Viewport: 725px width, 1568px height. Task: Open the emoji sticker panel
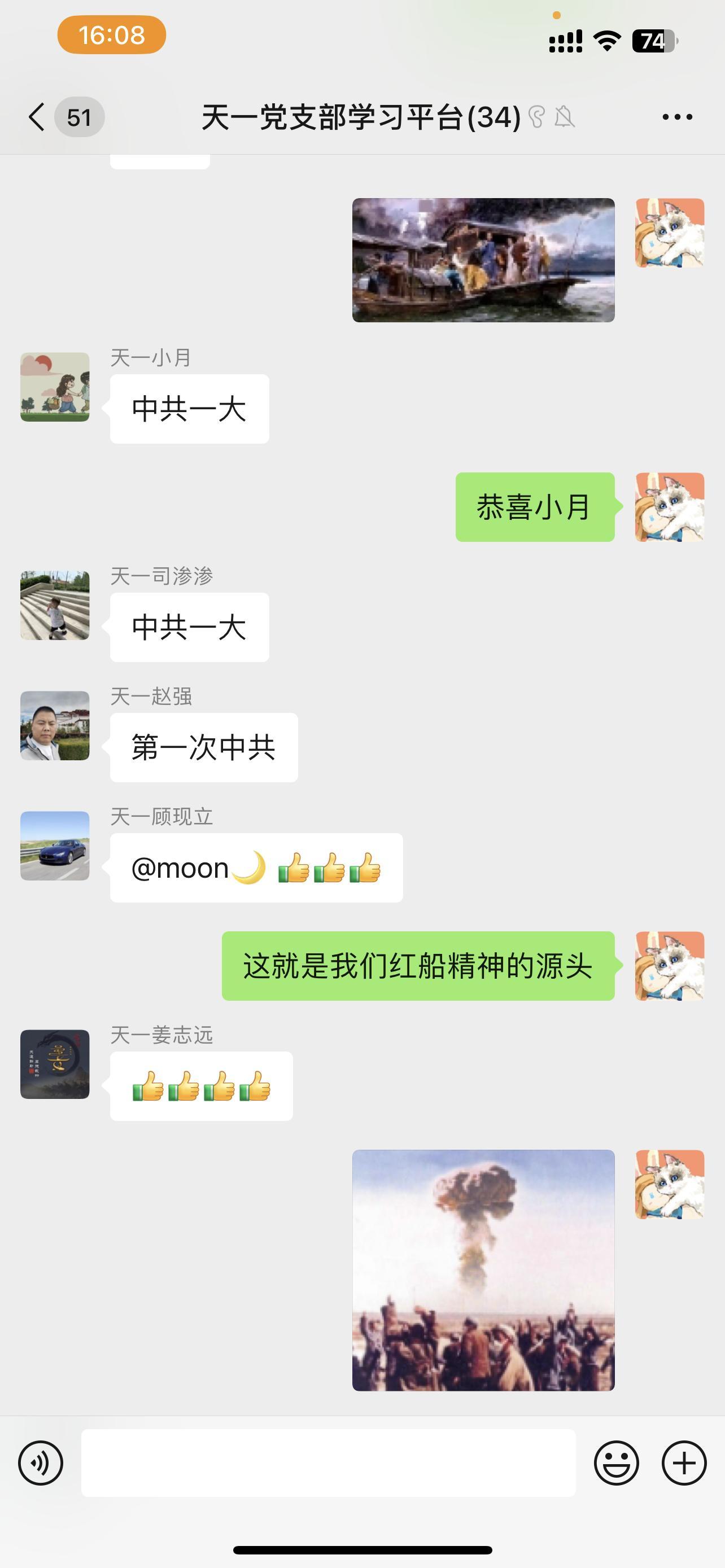(616, 1462)
